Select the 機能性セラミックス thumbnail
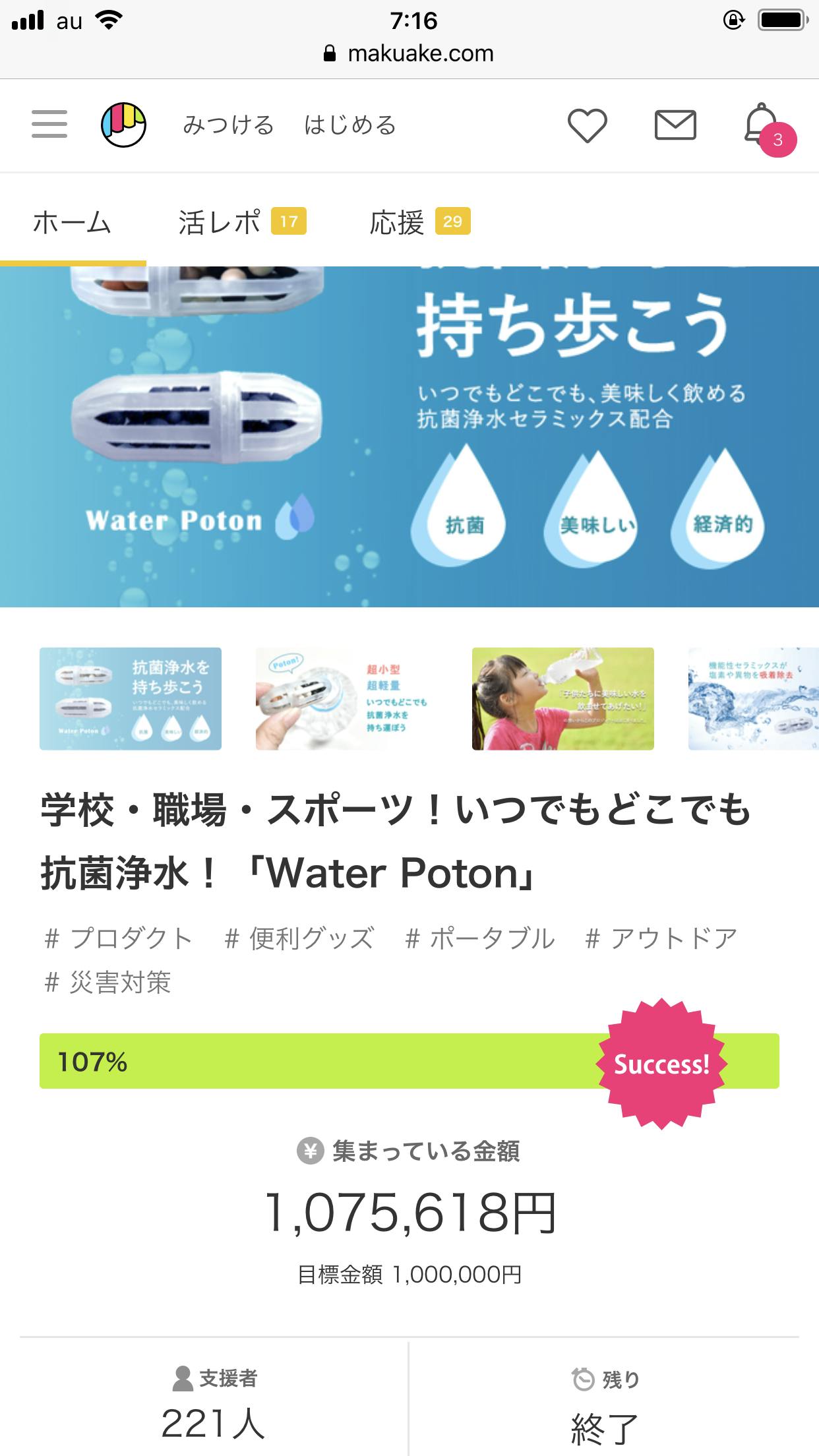This screenshot has height=1456, width=819. [753, 699]
